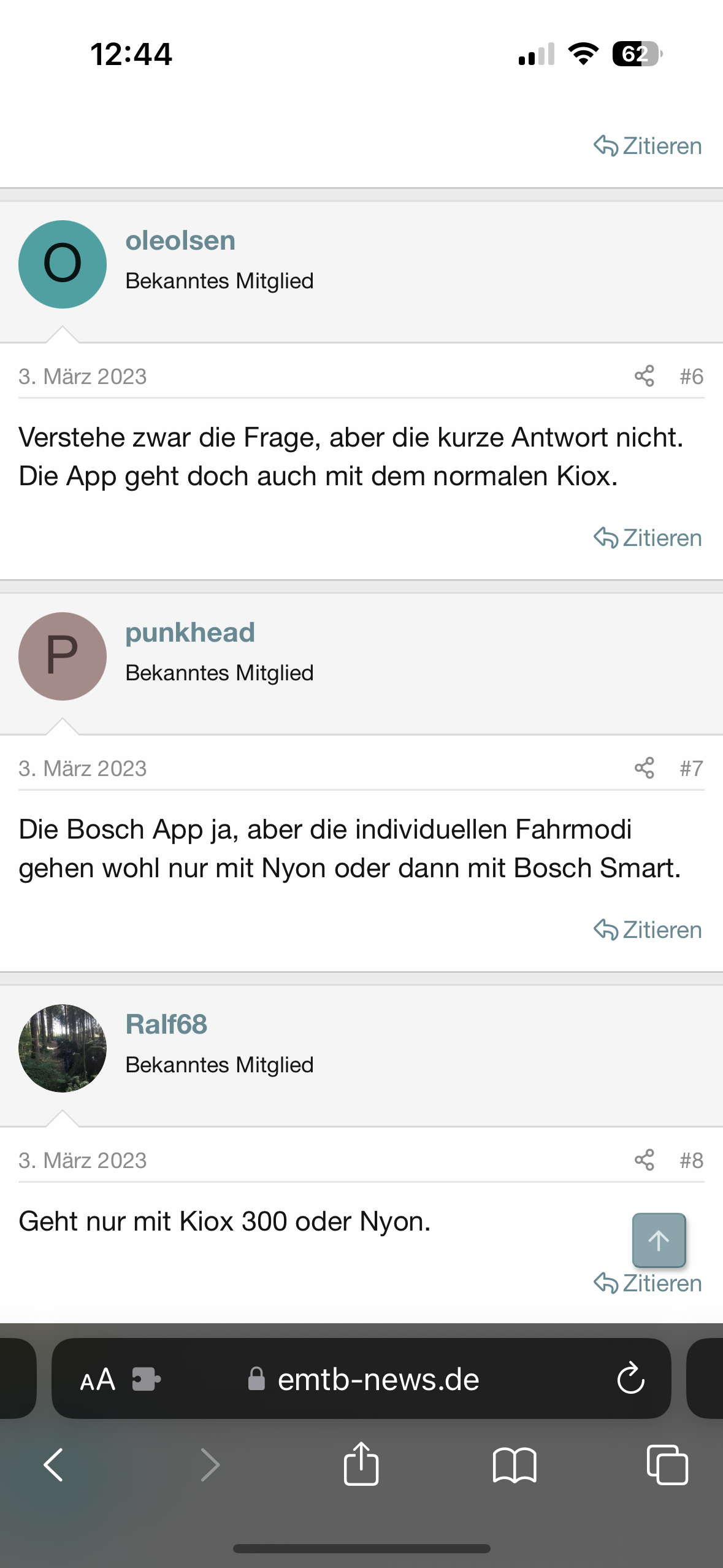Reload the emtb-news.de page

[x=630, y=1379]
